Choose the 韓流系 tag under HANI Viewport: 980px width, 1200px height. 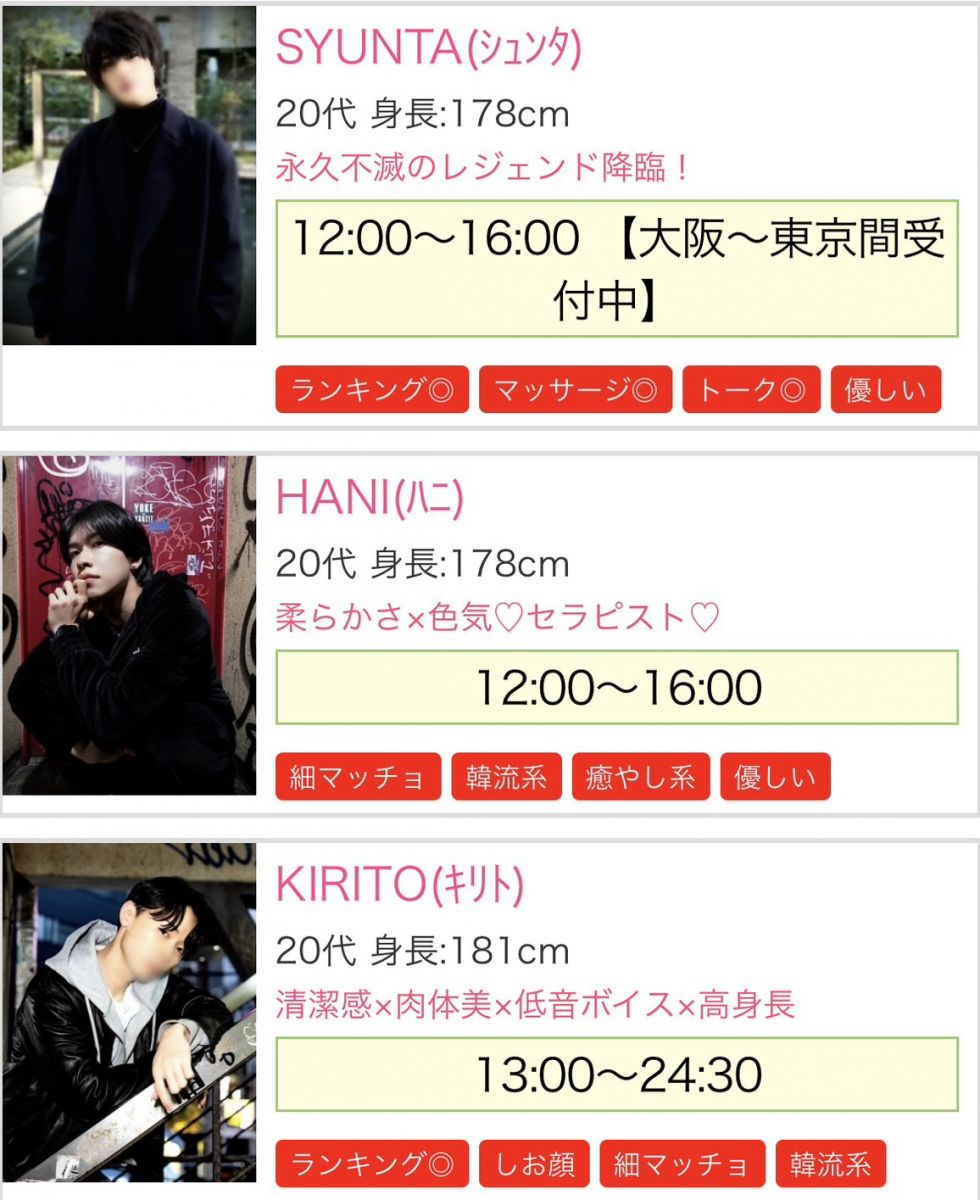[x=506, y=777]
